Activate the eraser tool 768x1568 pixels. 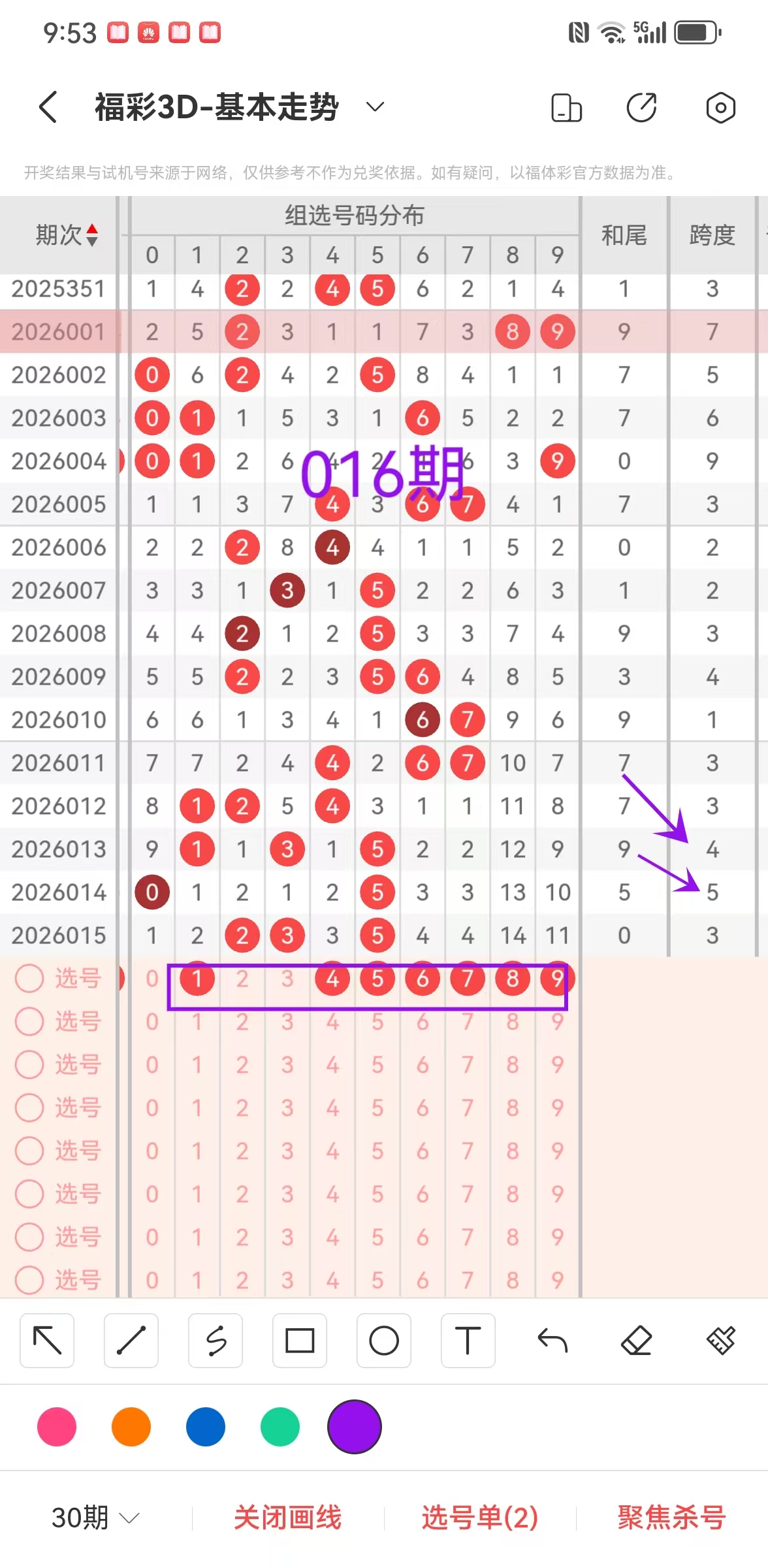pos(637,1341)
